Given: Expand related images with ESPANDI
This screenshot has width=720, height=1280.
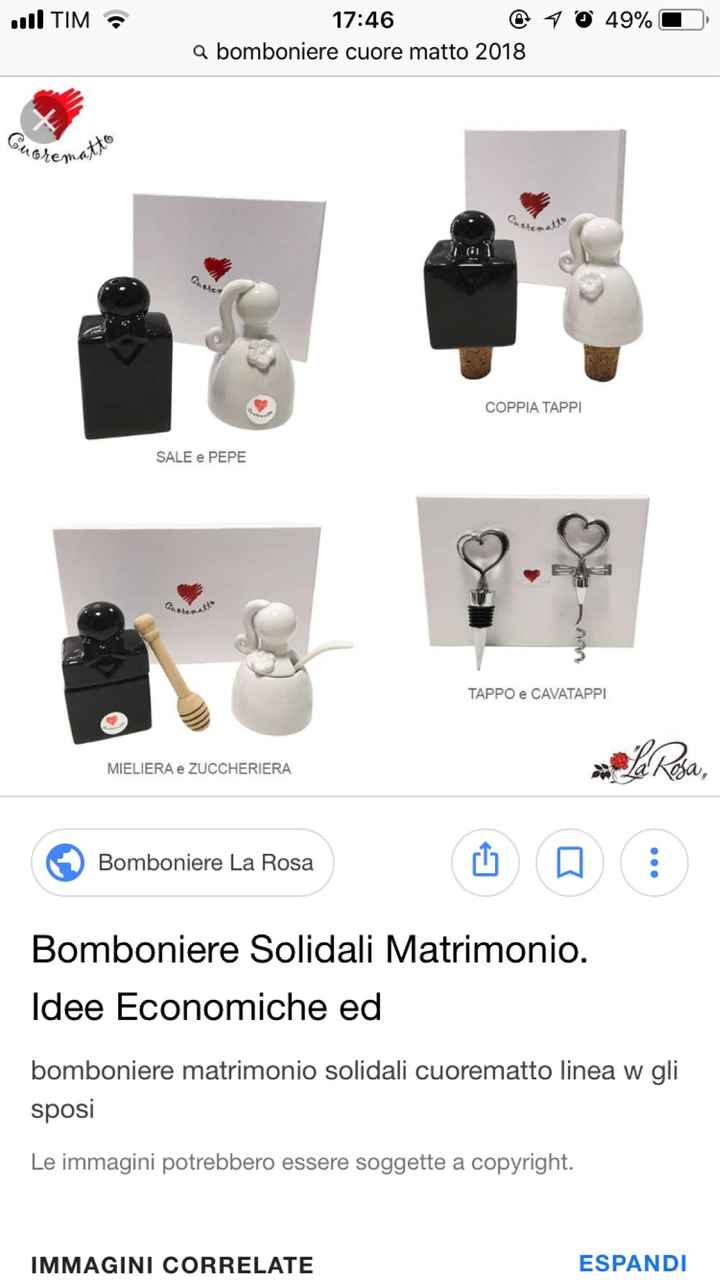Looking at the screenshot, I should coord(633,1262).
